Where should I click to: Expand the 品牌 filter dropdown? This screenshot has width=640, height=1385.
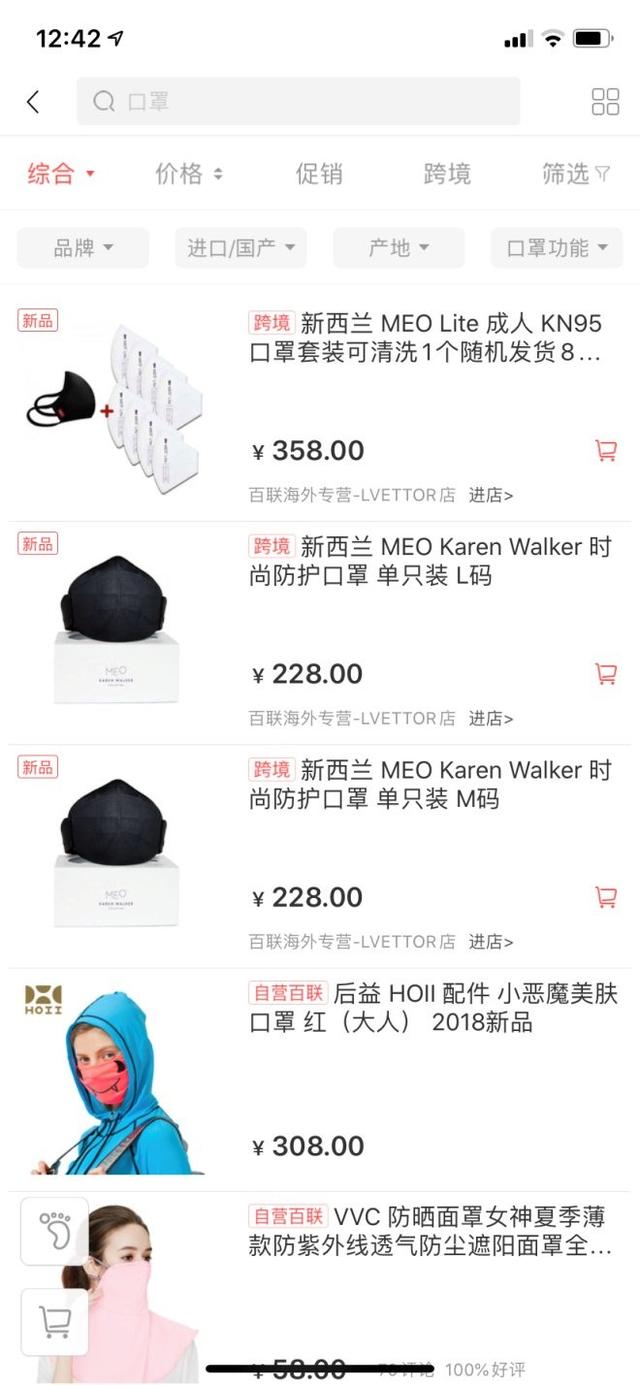tap(83, 248)
